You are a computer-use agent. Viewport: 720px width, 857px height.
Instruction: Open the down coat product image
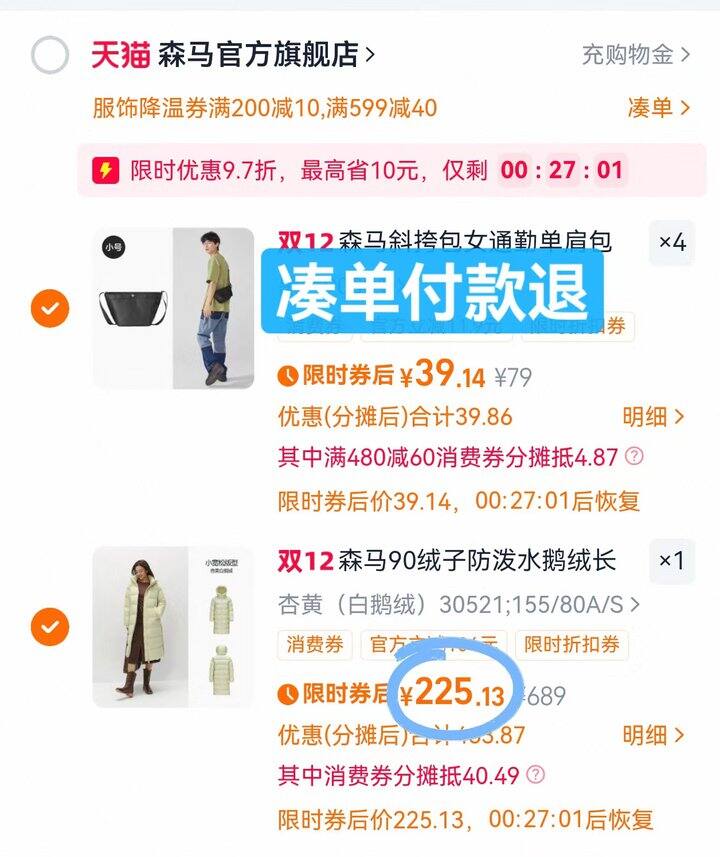[173, 626]
